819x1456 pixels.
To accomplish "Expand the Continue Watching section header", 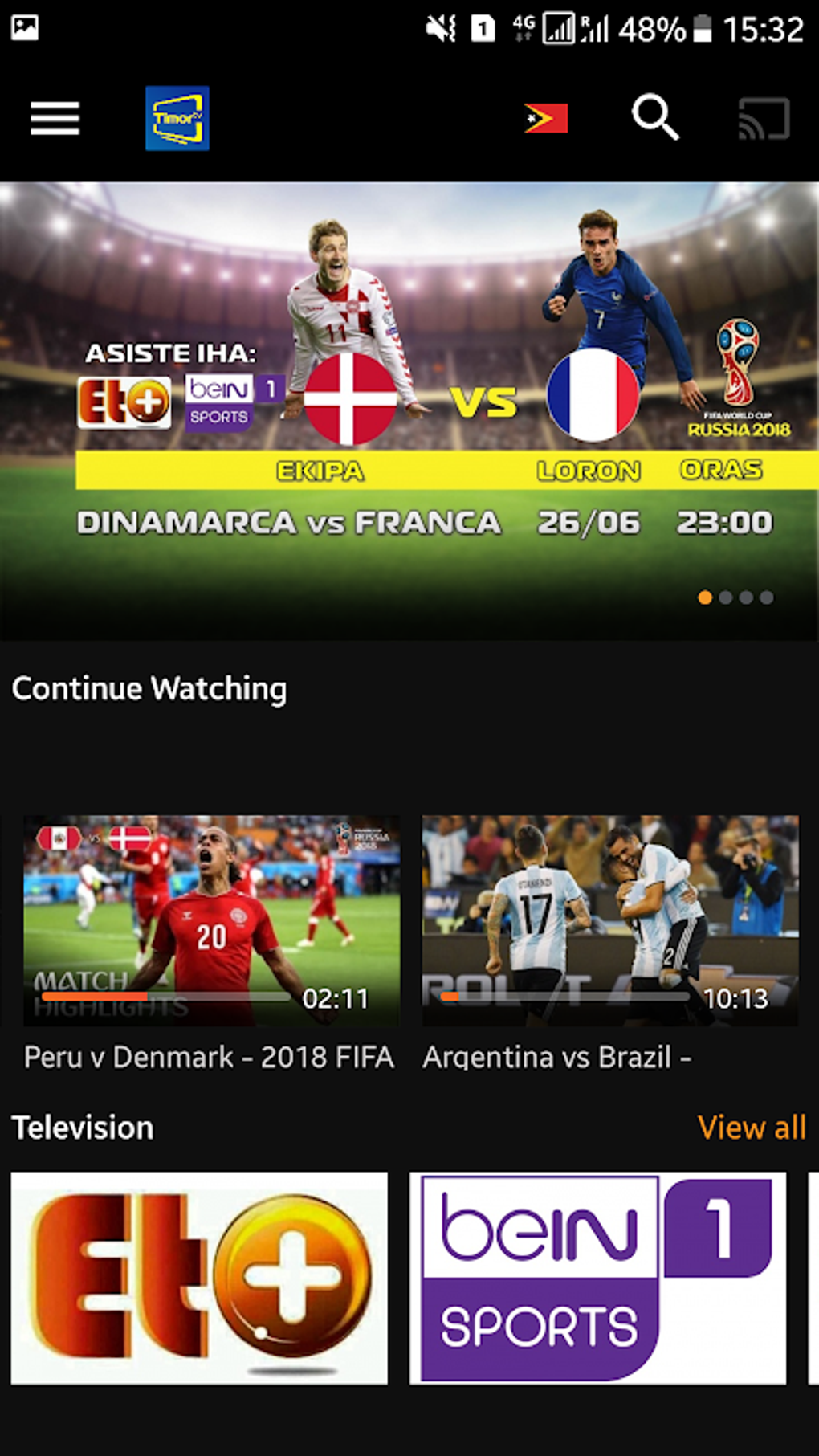I will pyautogui.click(x=149, y=687).
